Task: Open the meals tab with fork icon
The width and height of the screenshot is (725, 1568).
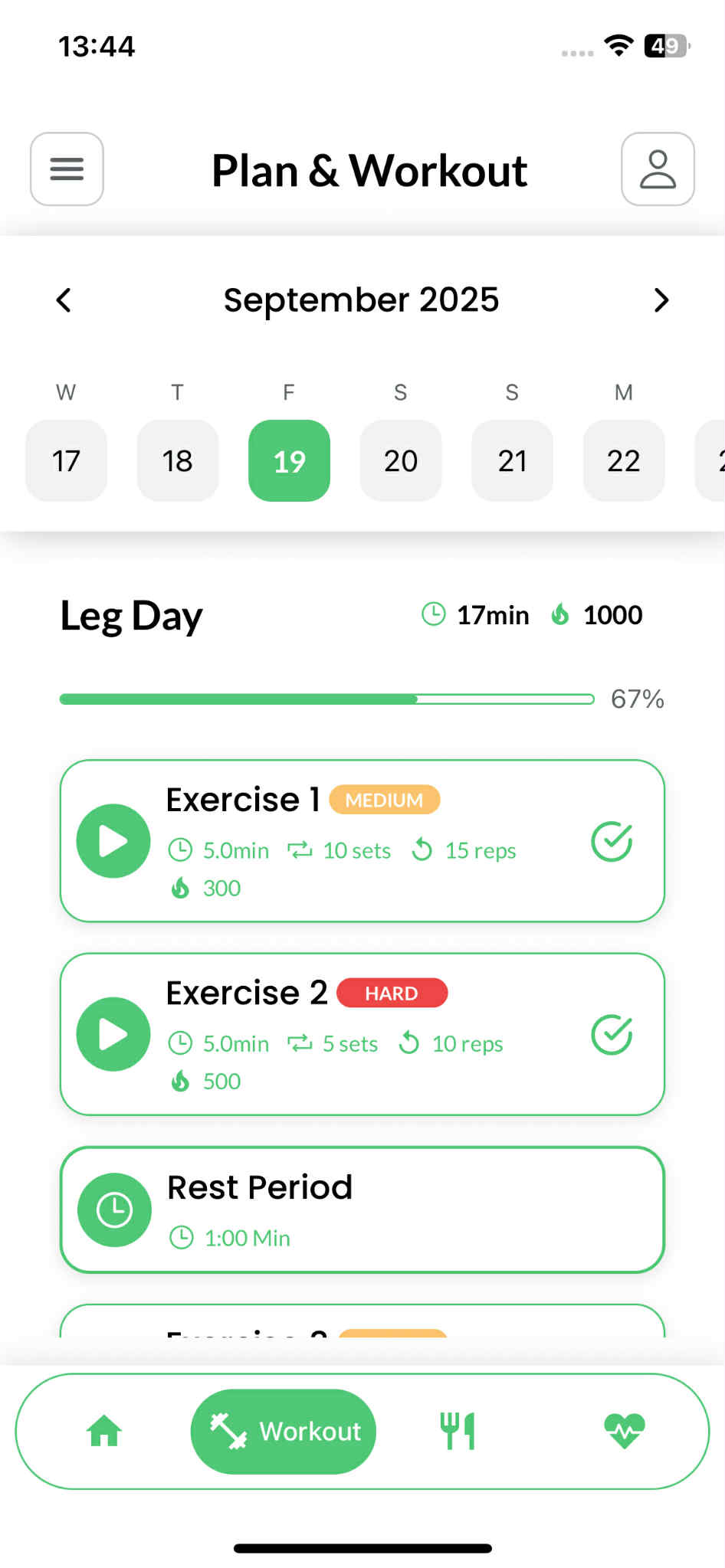Action: (x=458, y=1431)
